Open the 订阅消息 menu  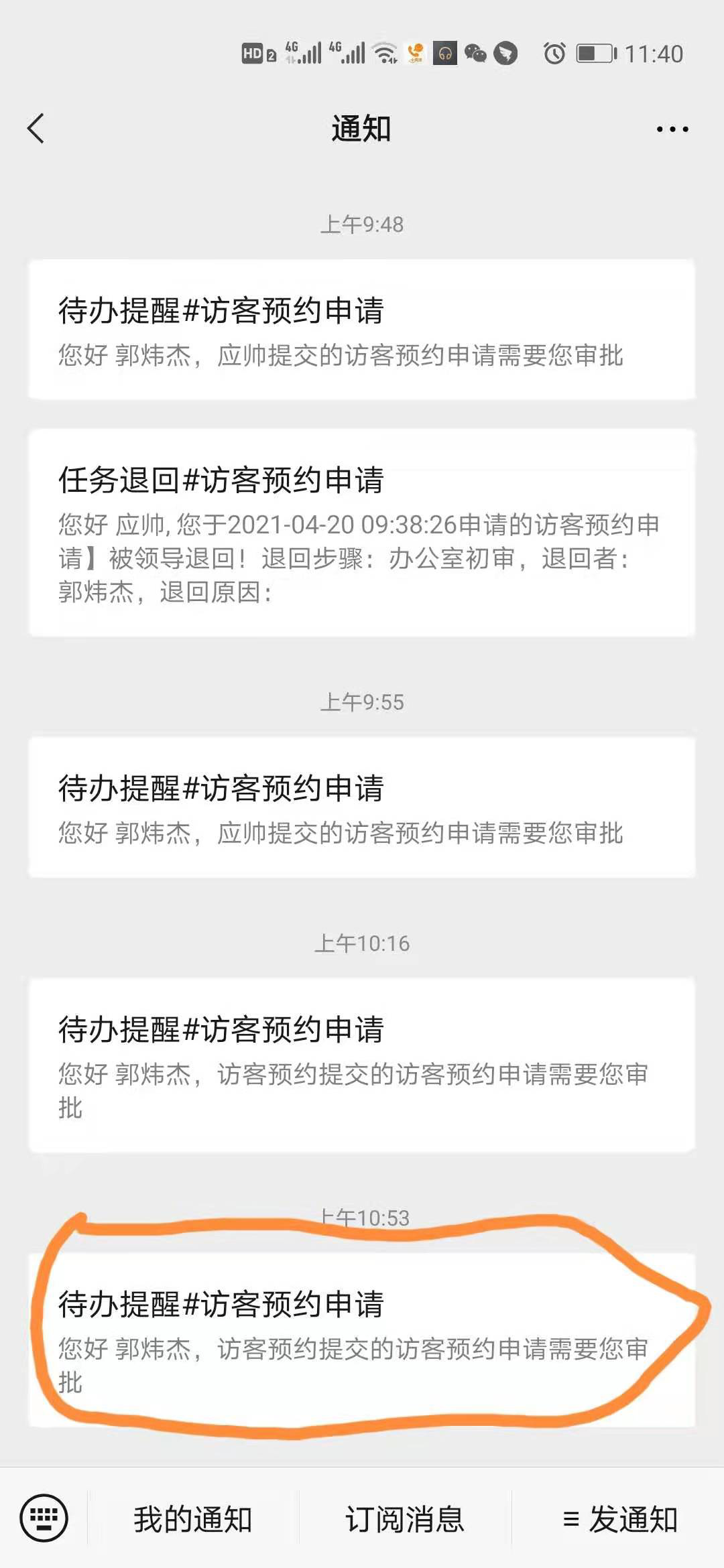click(405, 1519)
